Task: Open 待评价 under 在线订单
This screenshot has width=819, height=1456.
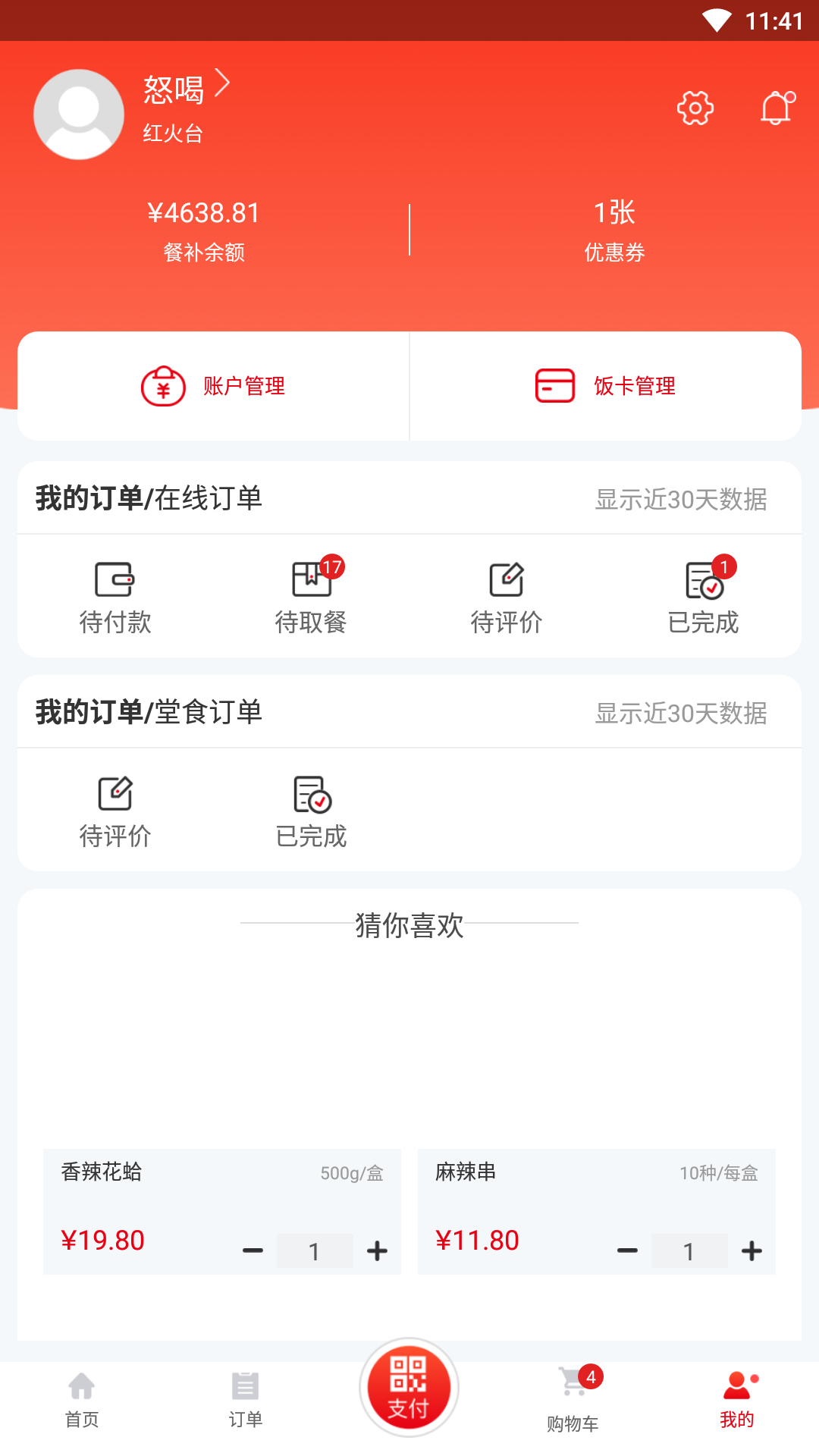Action: pos(507,596)
